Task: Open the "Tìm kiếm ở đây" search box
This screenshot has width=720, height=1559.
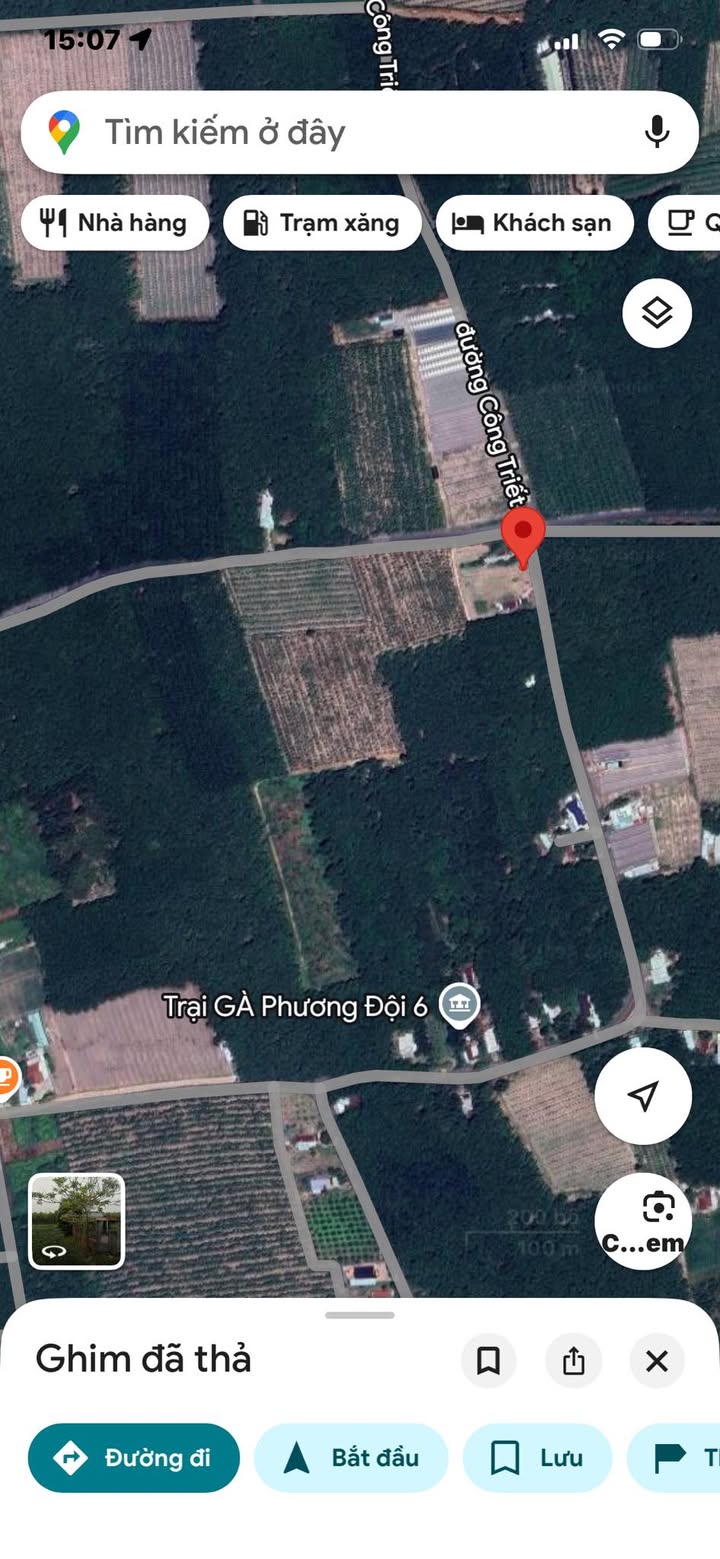Action: tap(340, 133)
